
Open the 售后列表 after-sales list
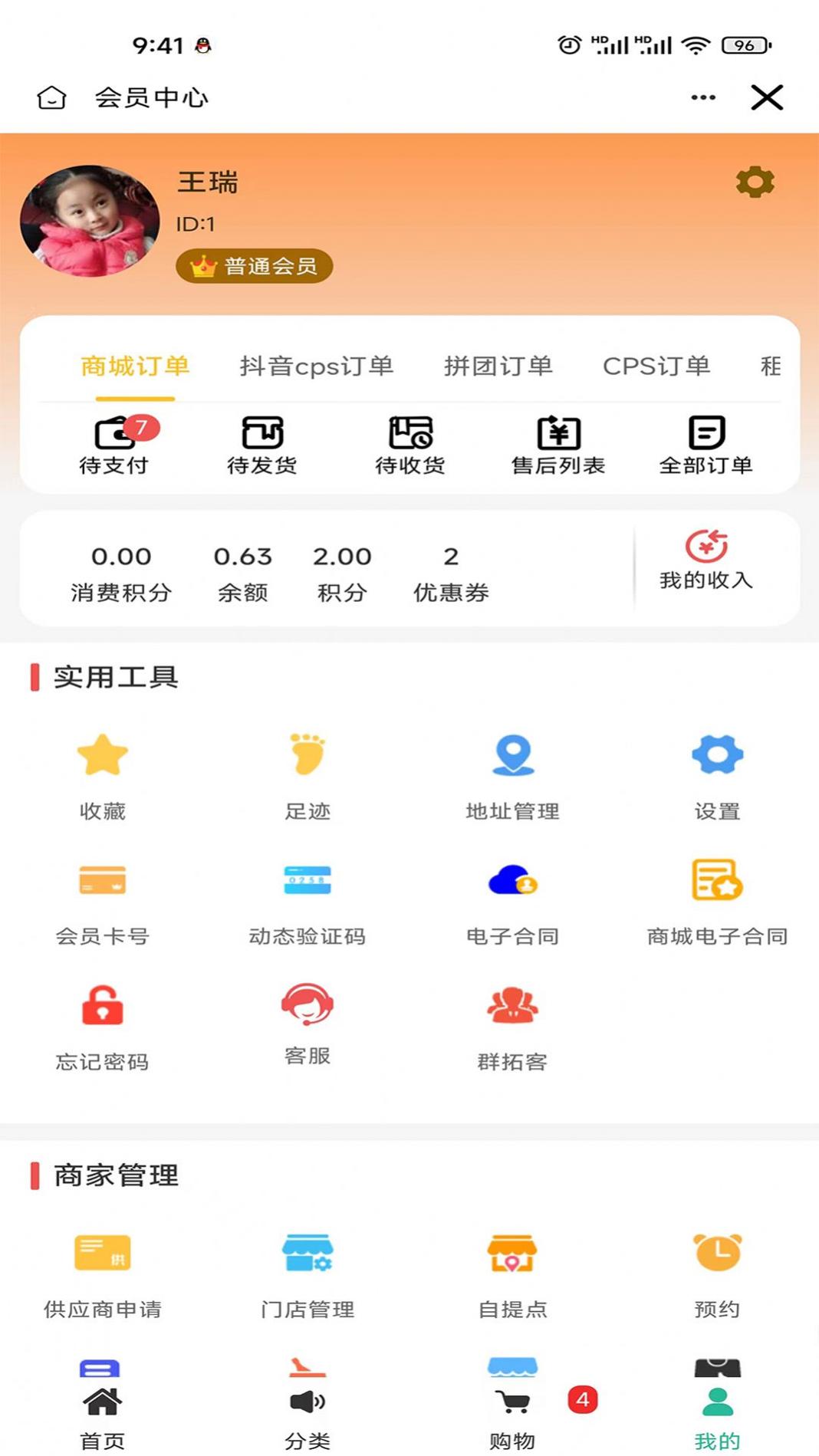(x=558, y=445)
